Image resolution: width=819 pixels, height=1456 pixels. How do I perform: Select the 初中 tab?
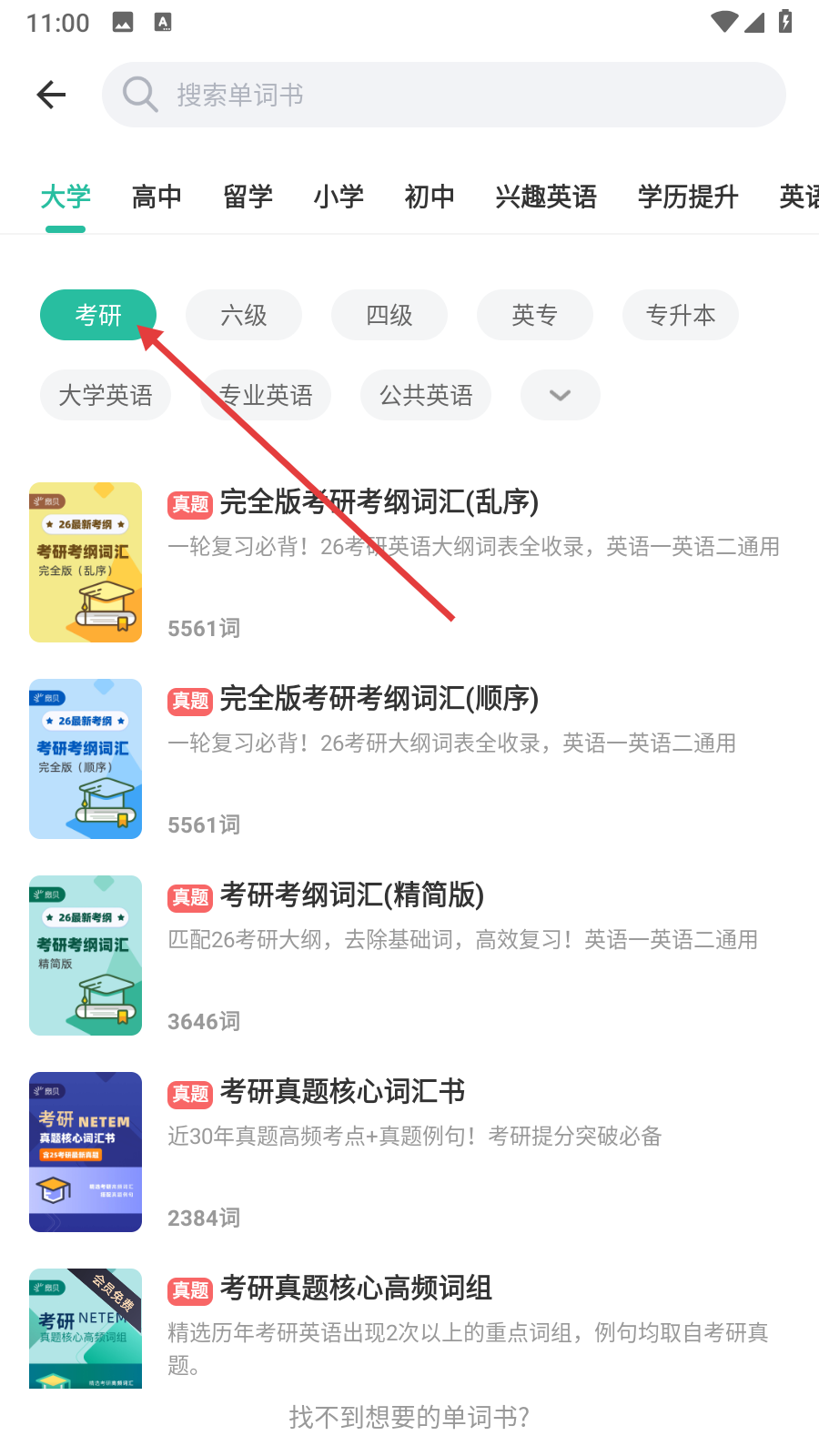pyautogui.click(x=430, y=197)
